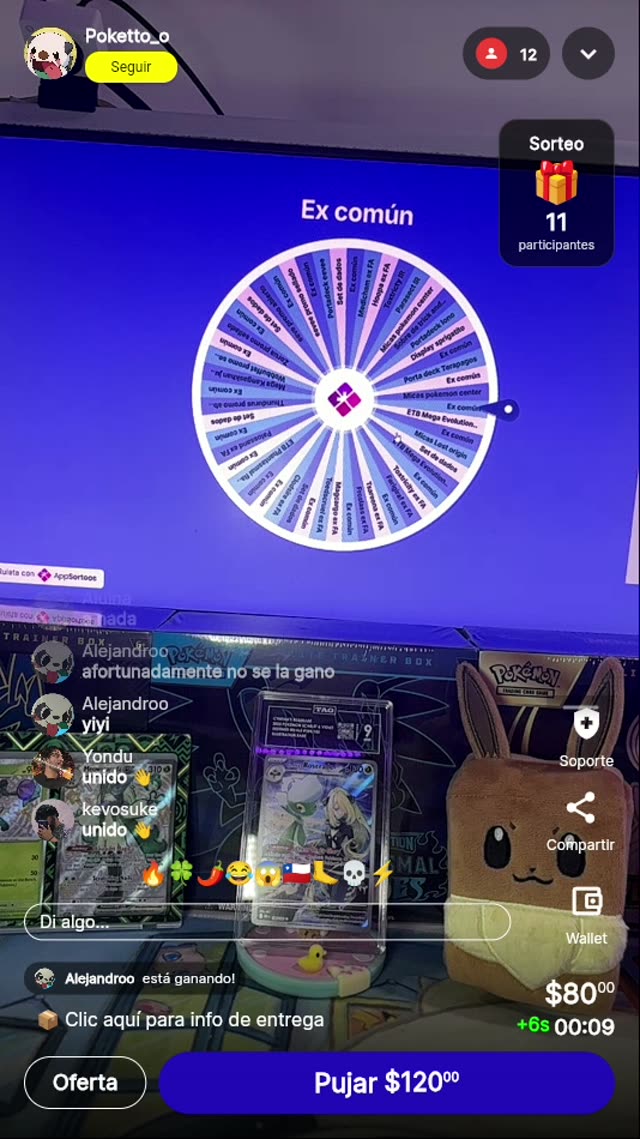Viewport: 640px width, 1139px height.
Task: Make a custom offer with Oferta
Action: [85, 1082]
